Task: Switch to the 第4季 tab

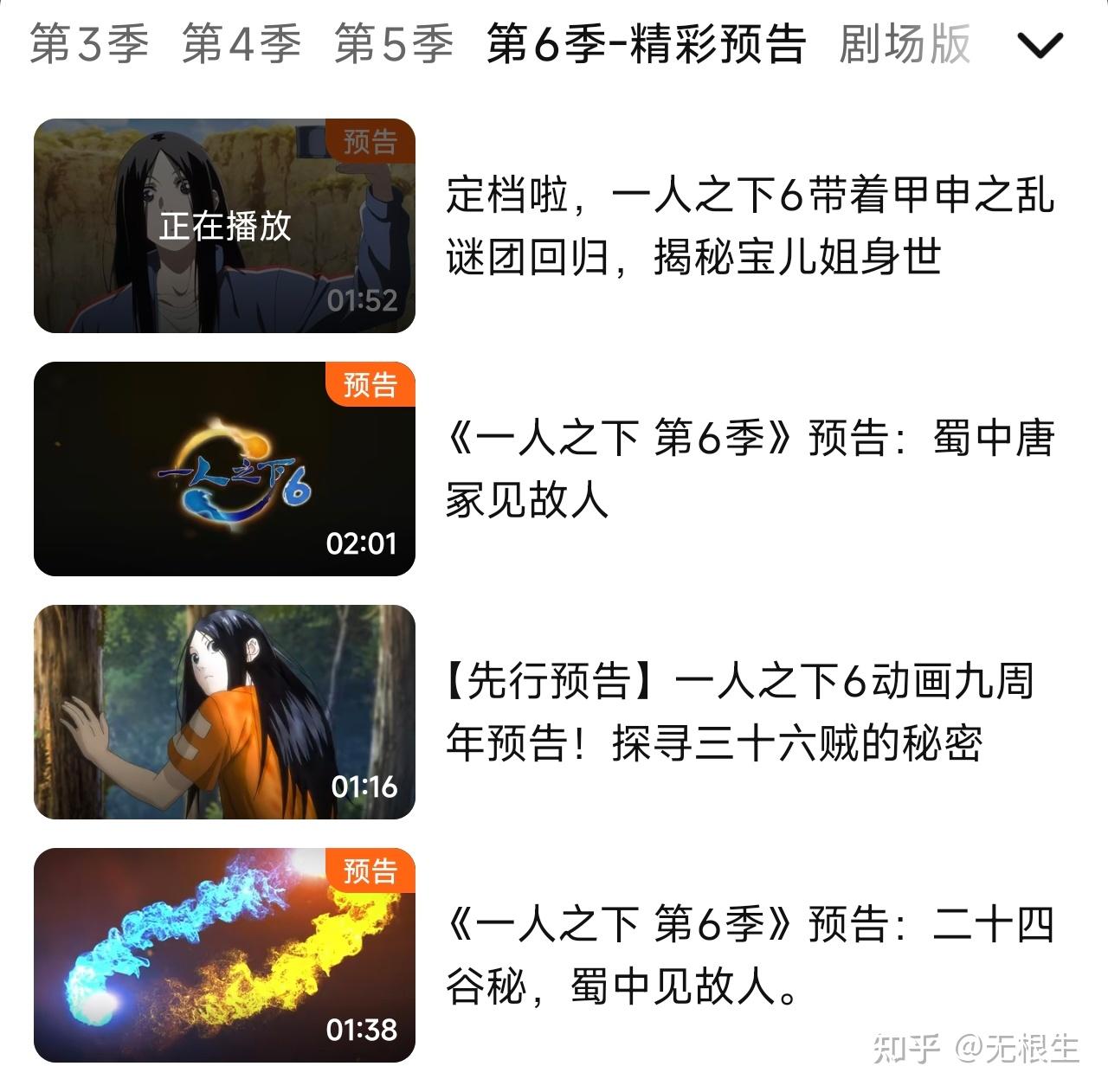Action: 242,44
